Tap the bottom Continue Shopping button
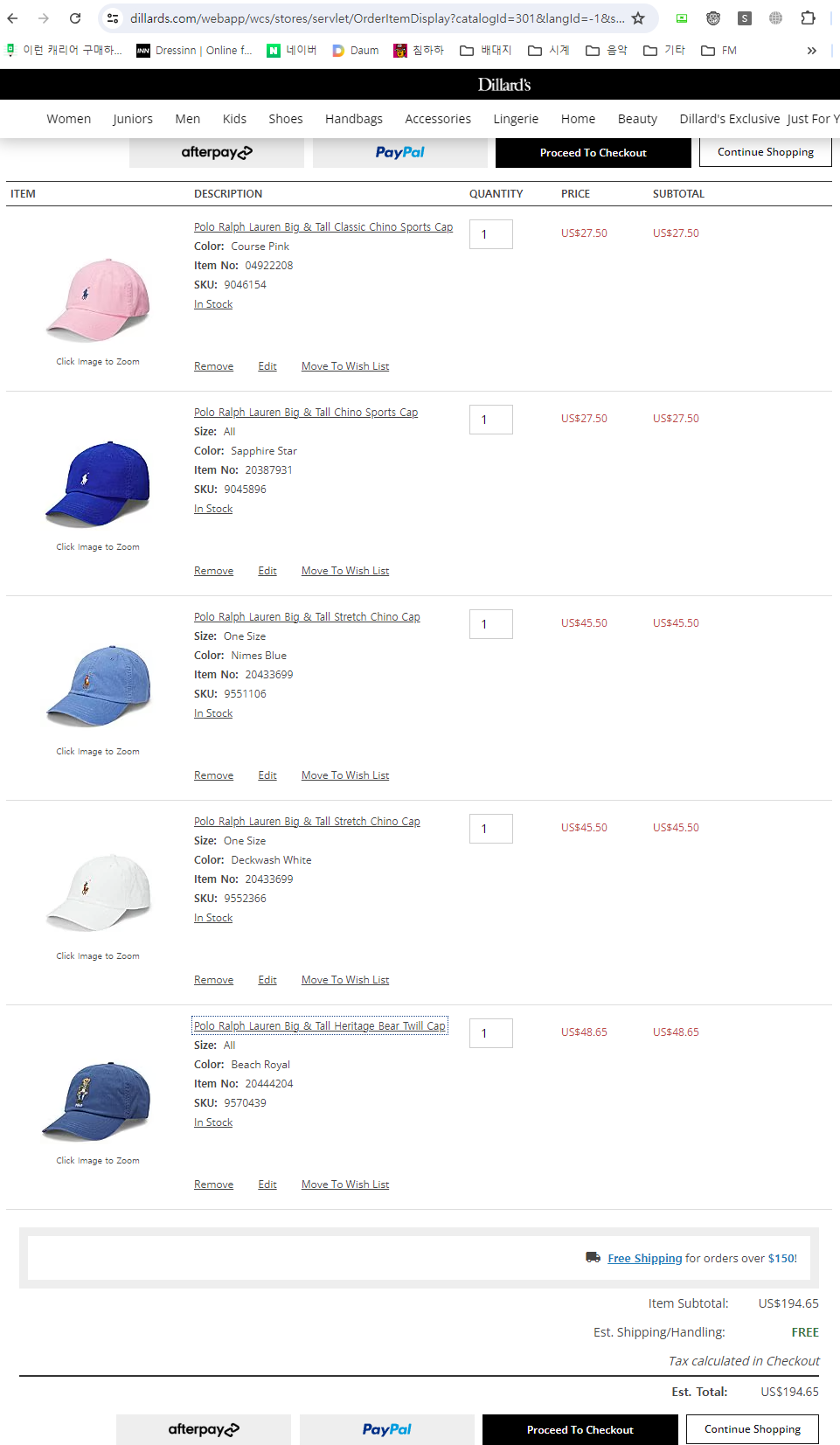 tap(752, 1429)
